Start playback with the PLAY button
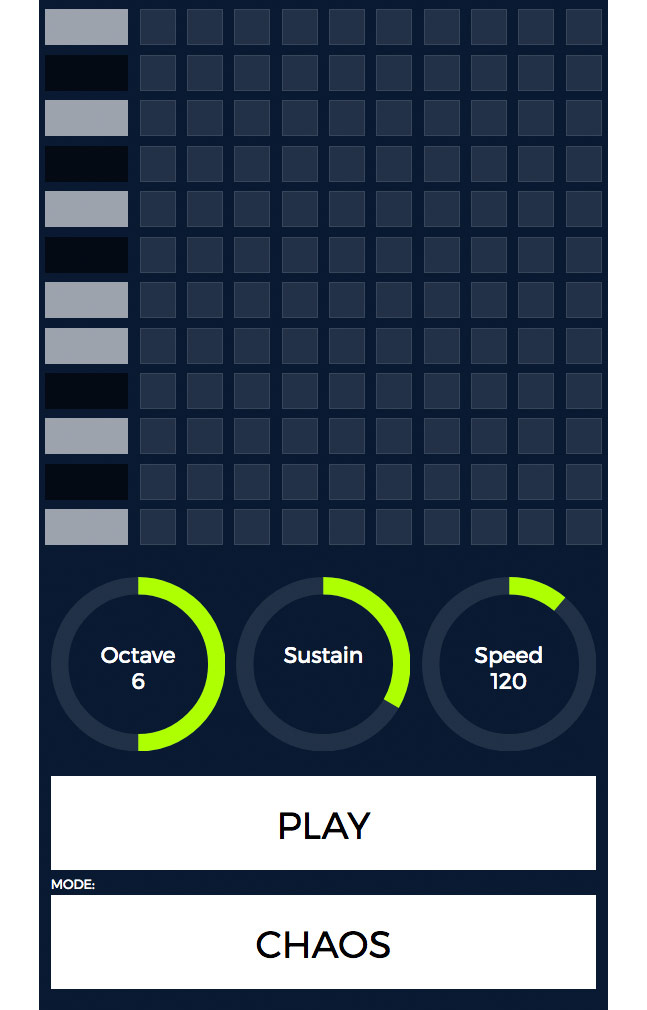Screen dimensions: 647x1010 323,823
